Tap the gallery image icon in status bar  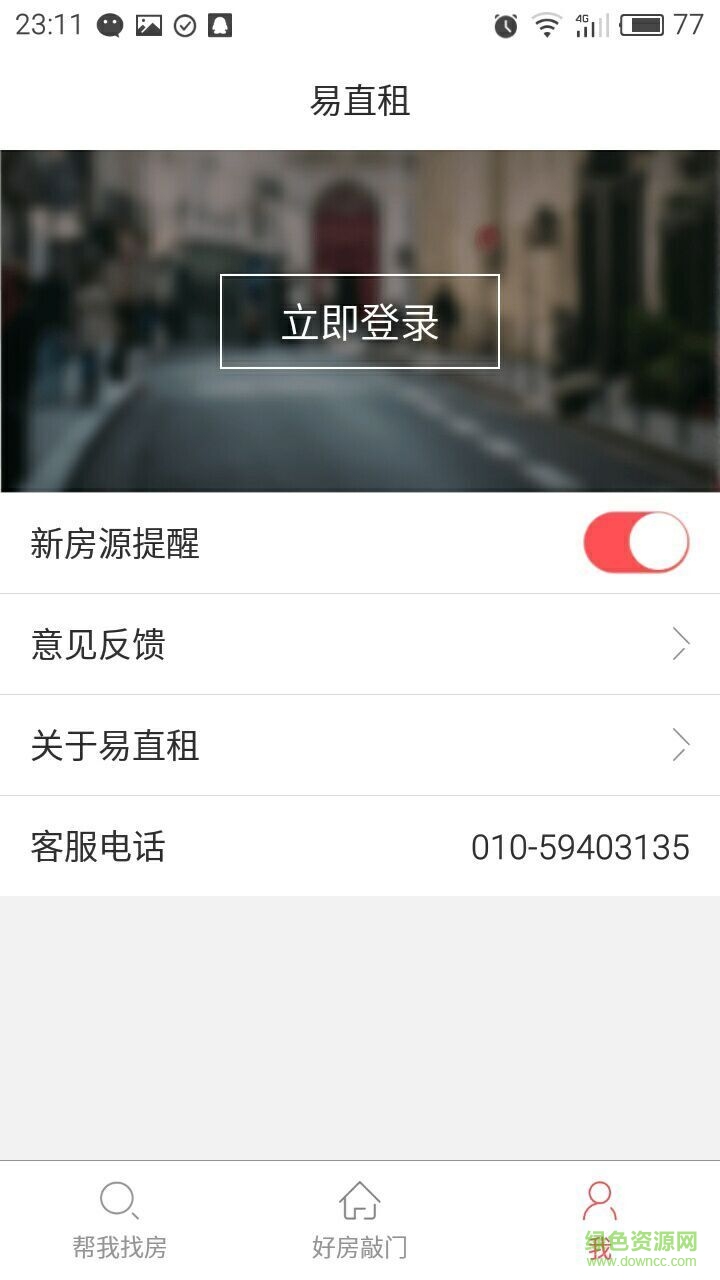[148, 25]
